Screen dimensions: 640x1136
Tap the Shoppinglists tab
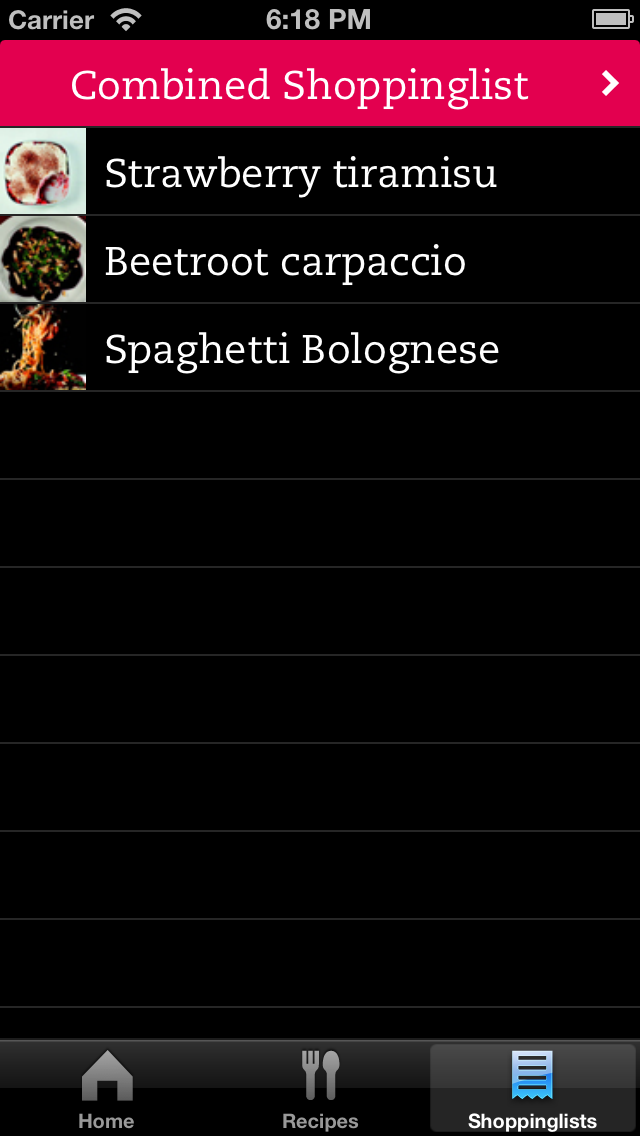click(x=532, y=1090)
